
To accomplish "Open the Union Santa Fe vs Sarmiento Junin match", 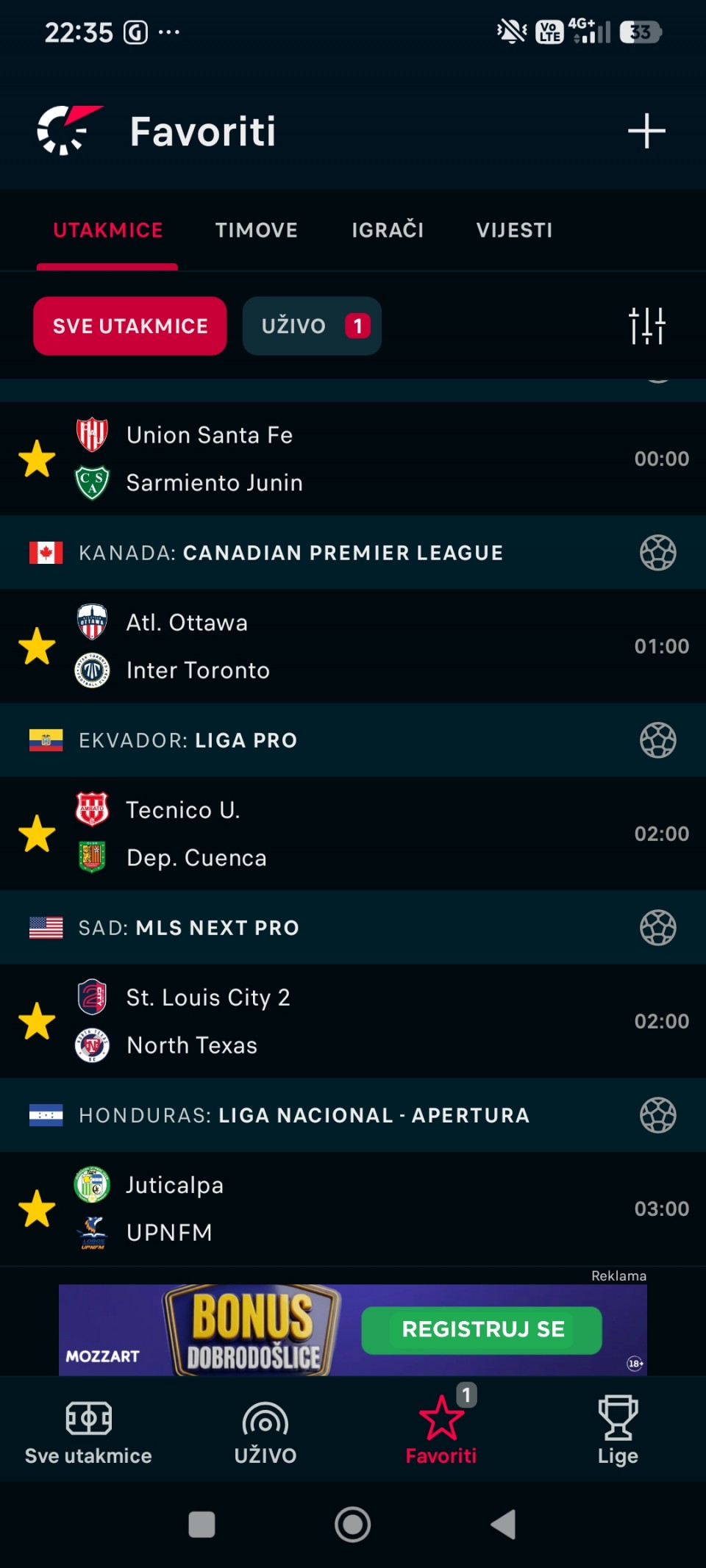I will coord(353,459).
